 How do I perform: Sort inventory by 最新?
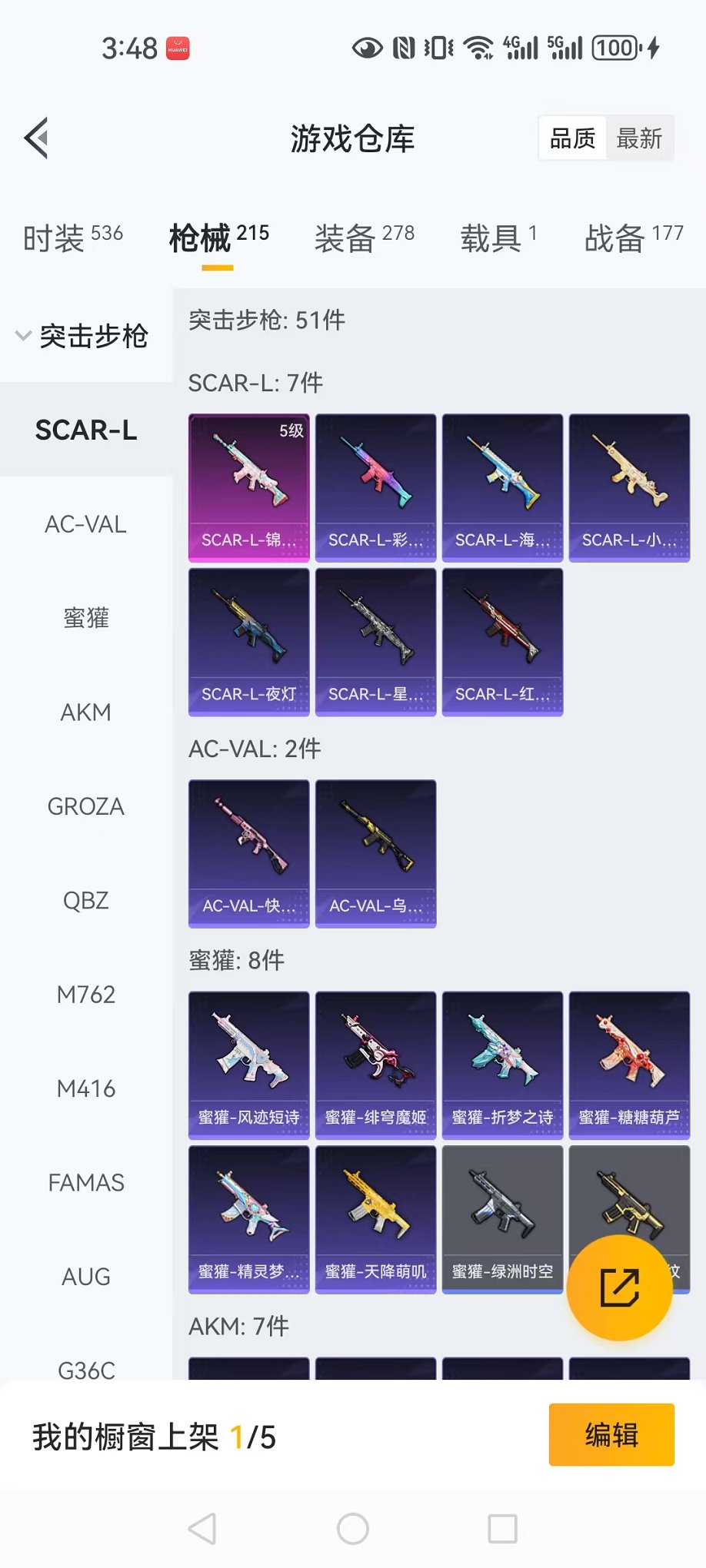tap(639, 138)
